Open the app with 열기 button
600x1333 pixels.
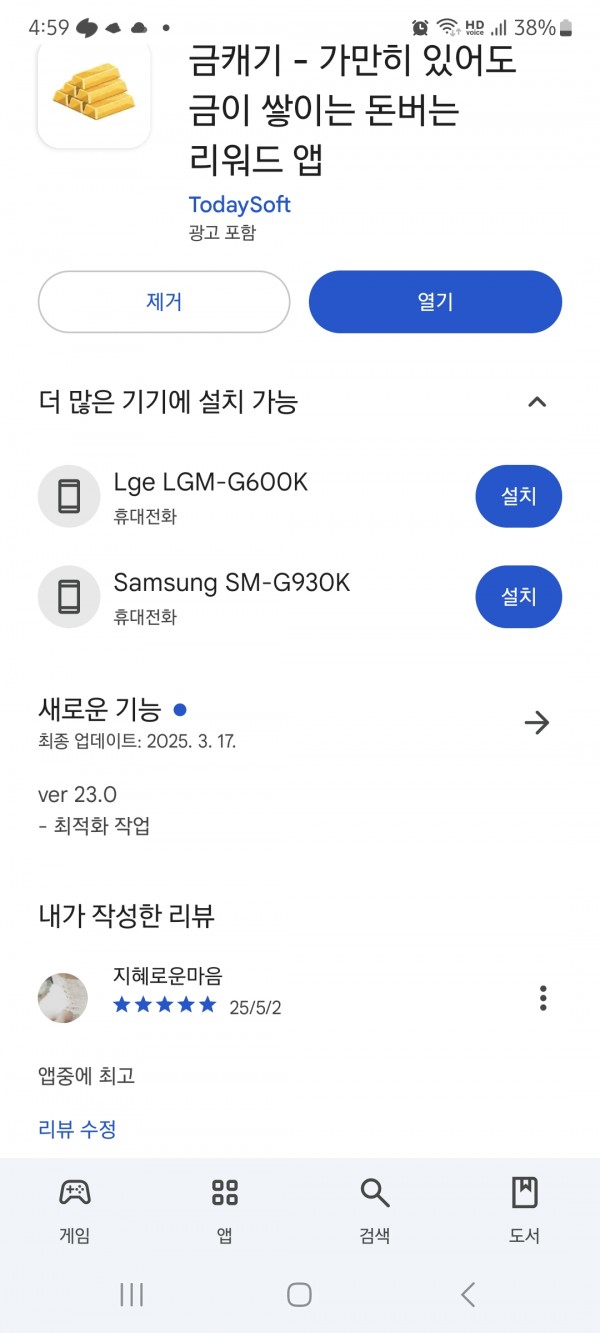(x=435, y=301)
